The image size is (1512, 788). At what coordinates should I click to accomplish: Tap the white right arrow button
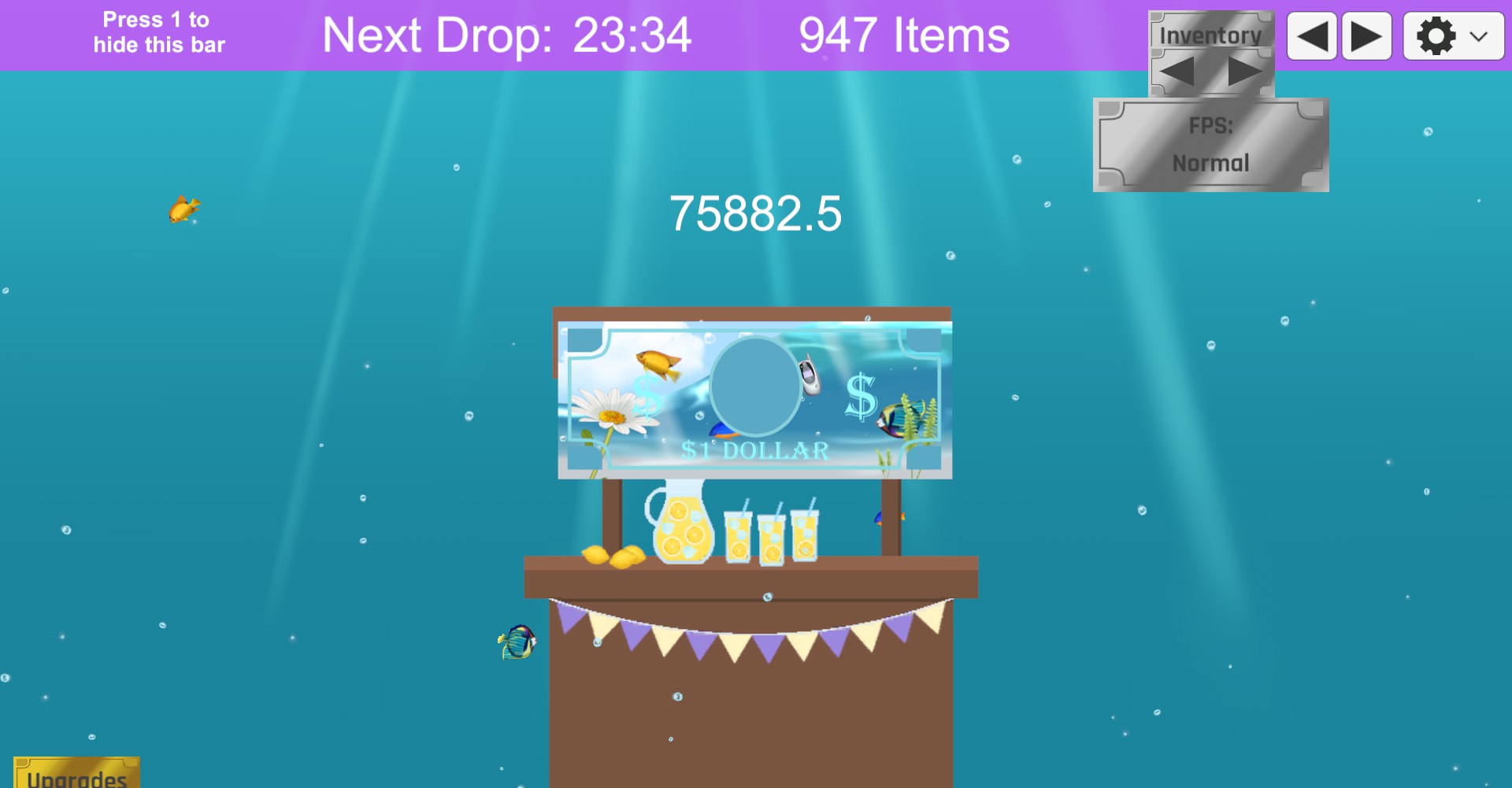point(1366,36)
